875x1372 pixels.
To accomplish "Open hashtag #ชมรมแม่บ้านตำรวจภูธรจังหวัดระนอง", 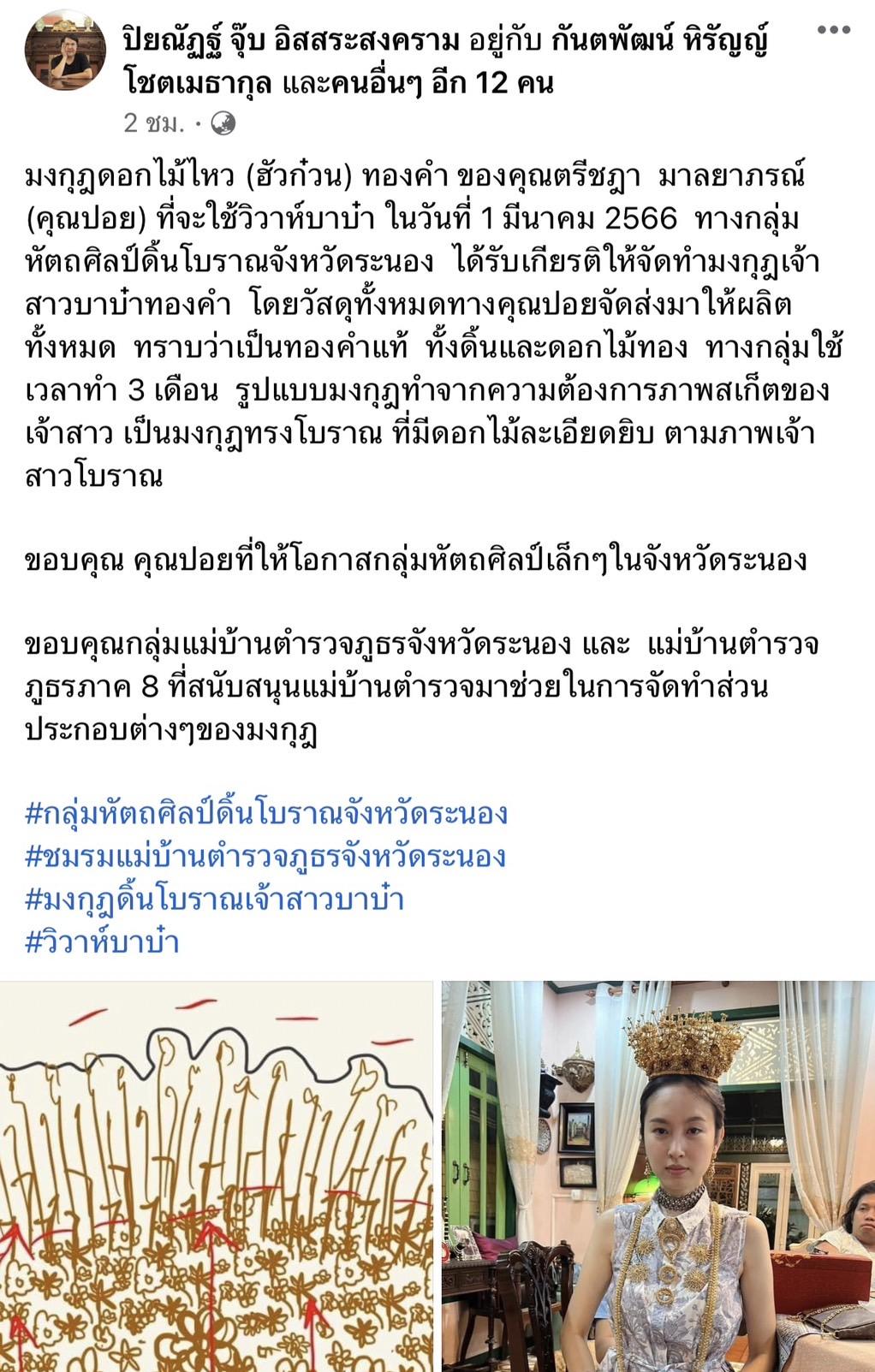I will coord(265,856).
